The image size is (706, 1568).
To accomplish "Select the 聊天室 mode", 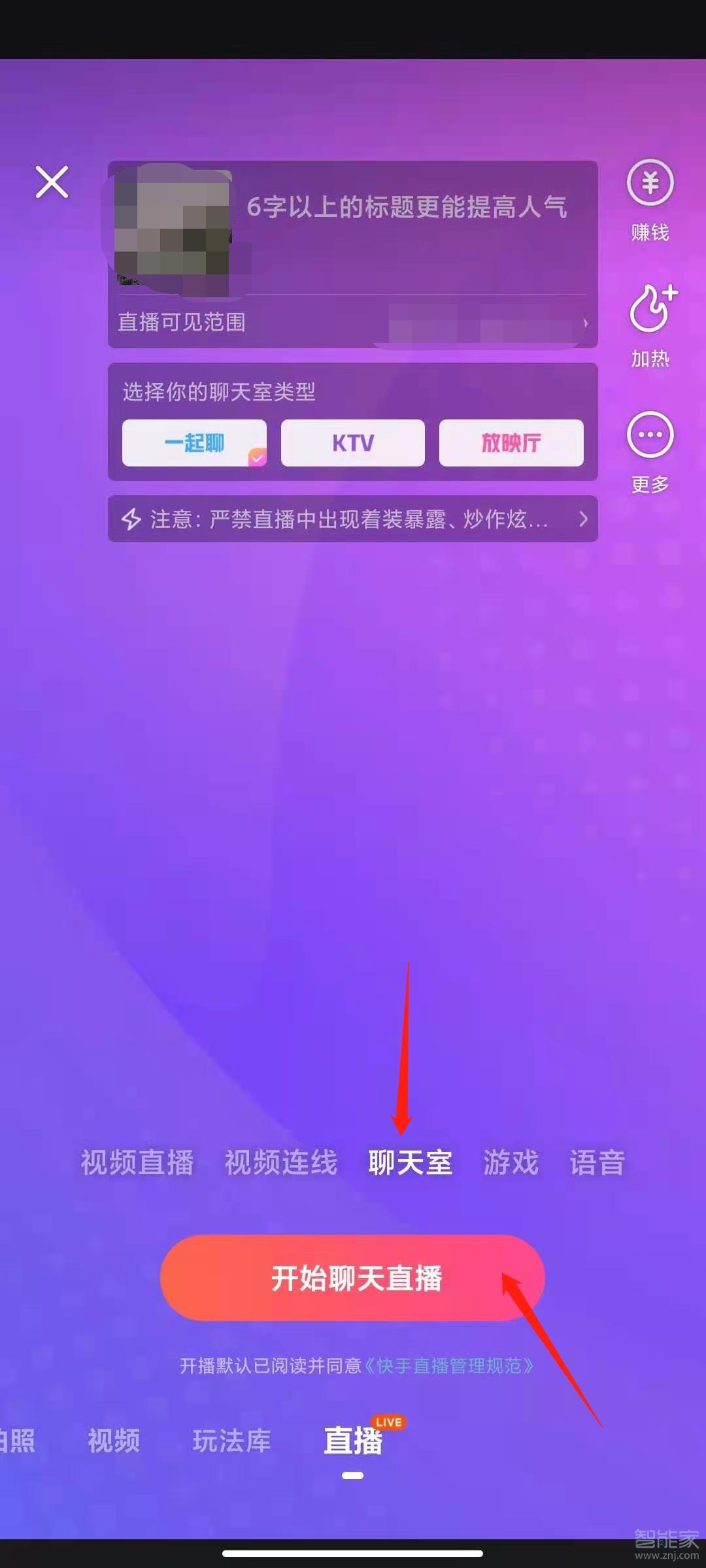I will point(410,1163).
